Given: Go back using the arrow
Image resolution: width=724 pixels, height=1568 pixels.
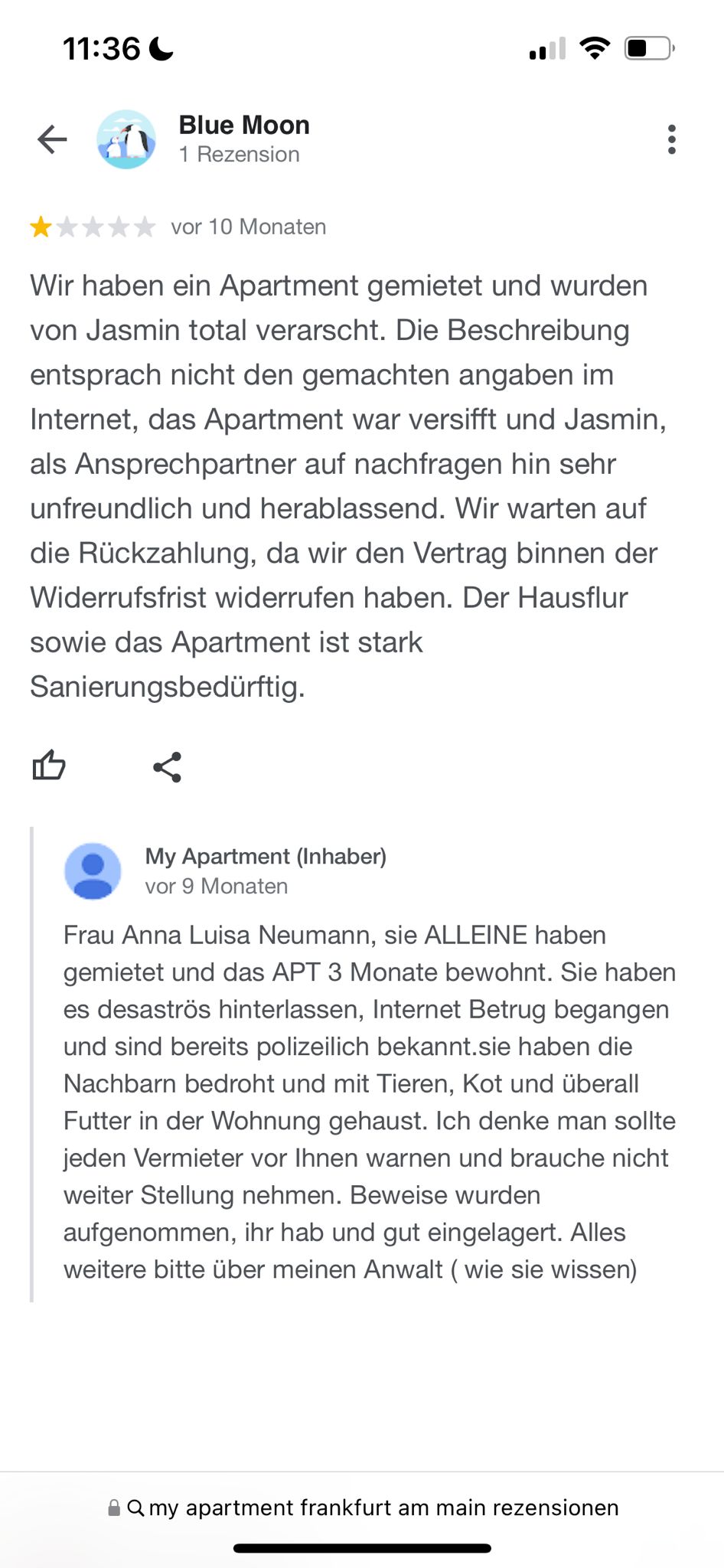Looking at the screenshot, I should click(x=52, y=139).
